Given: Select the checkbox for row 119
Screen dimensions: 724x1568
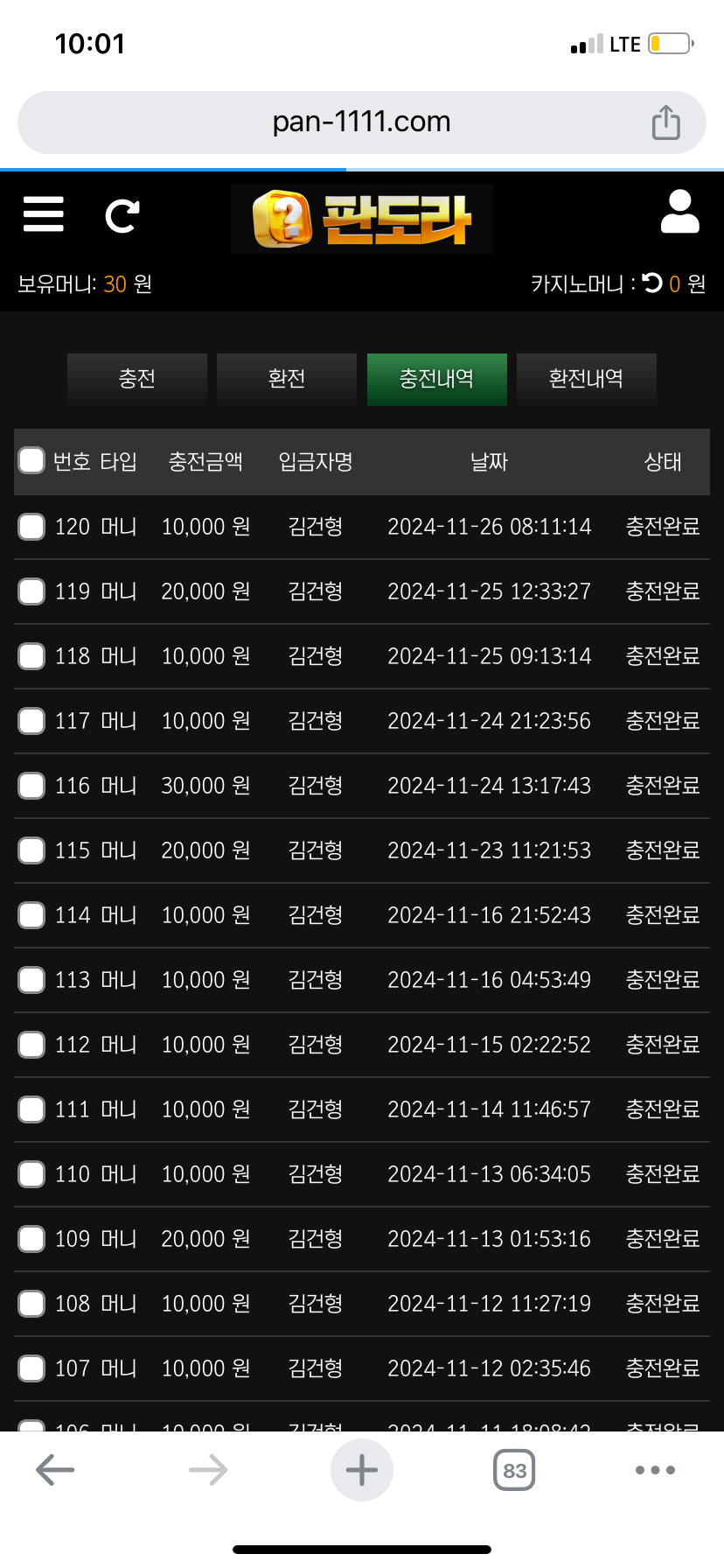Looking at the screenshot, I should click(31, 591).
